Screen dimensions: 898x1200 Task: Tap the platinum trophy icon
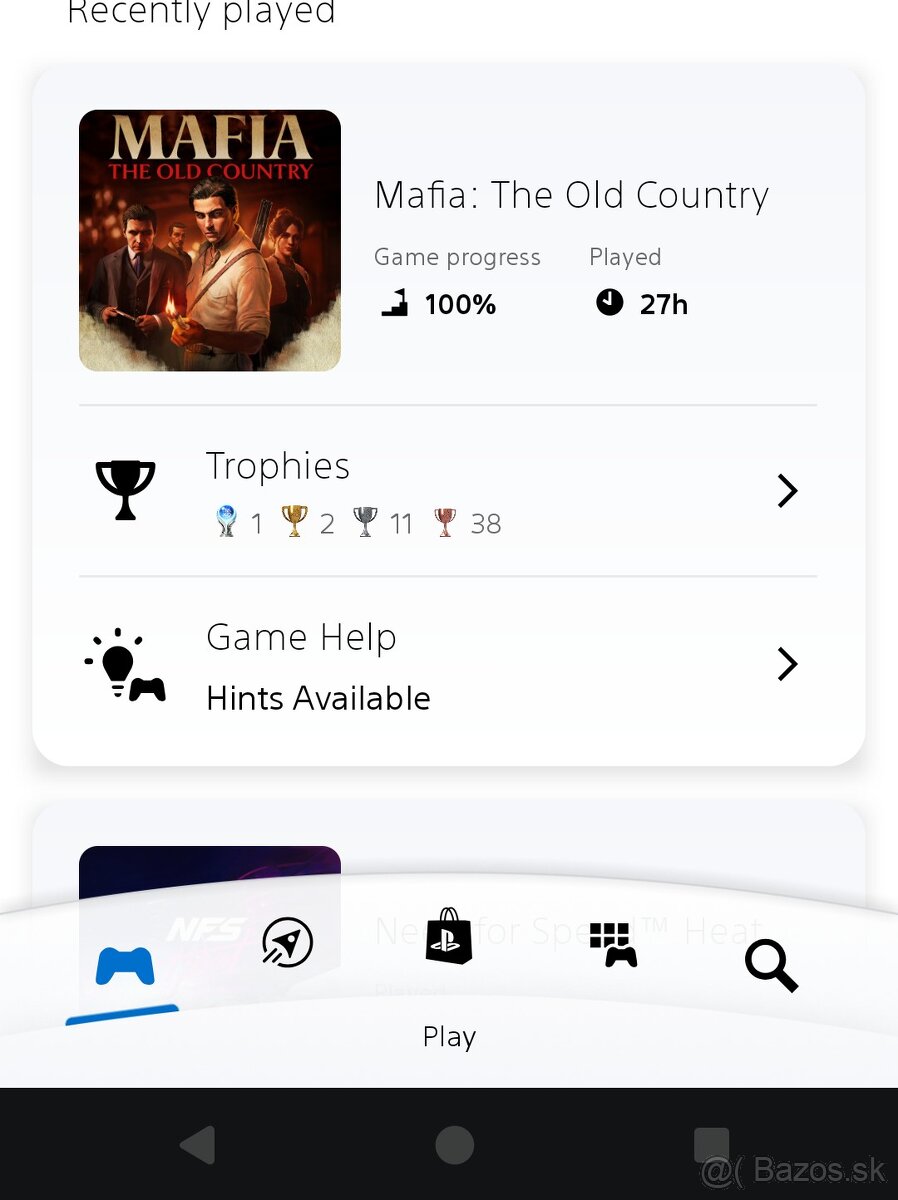pyautogui.click(x=226, y=520)
